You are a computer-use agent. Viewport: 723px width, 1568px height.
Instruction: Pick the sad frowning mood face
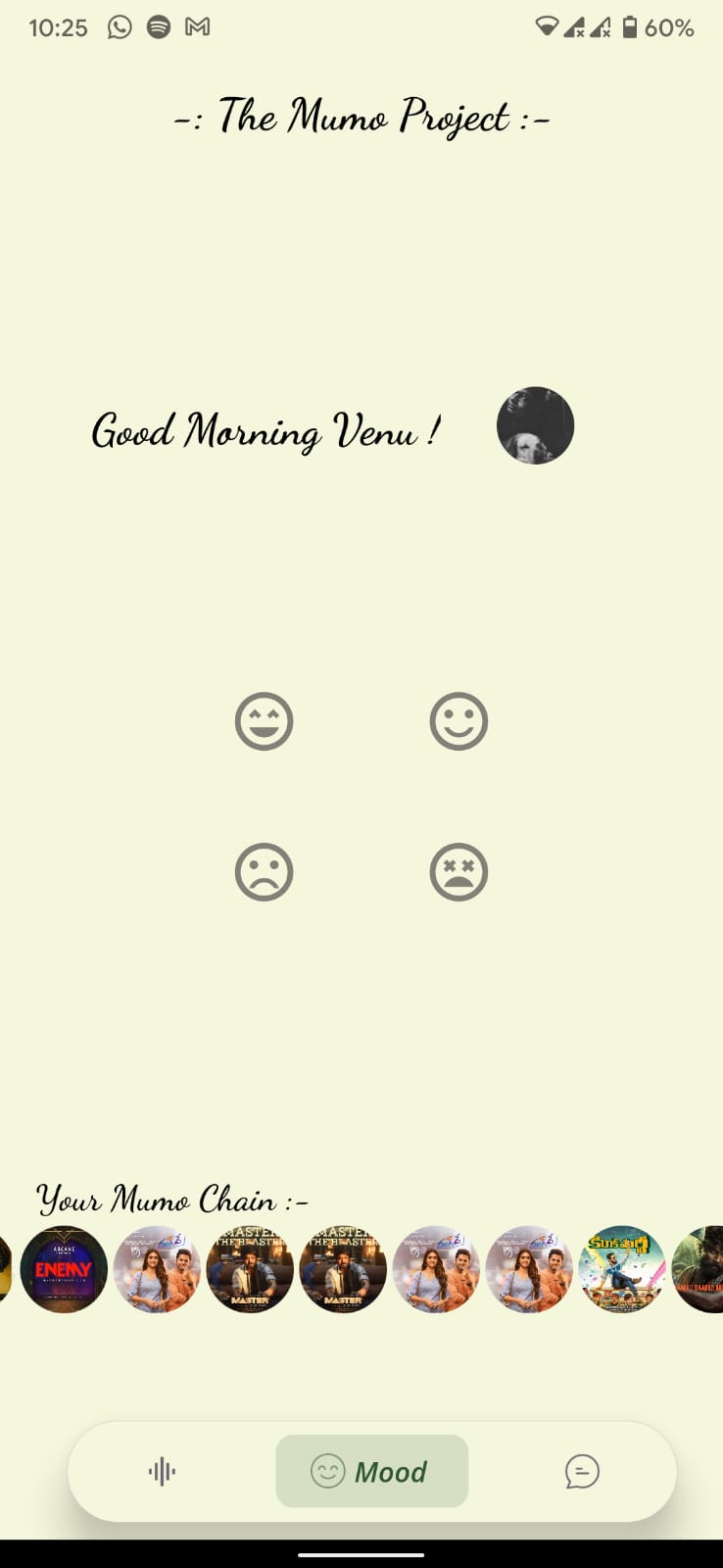(265, 871)
